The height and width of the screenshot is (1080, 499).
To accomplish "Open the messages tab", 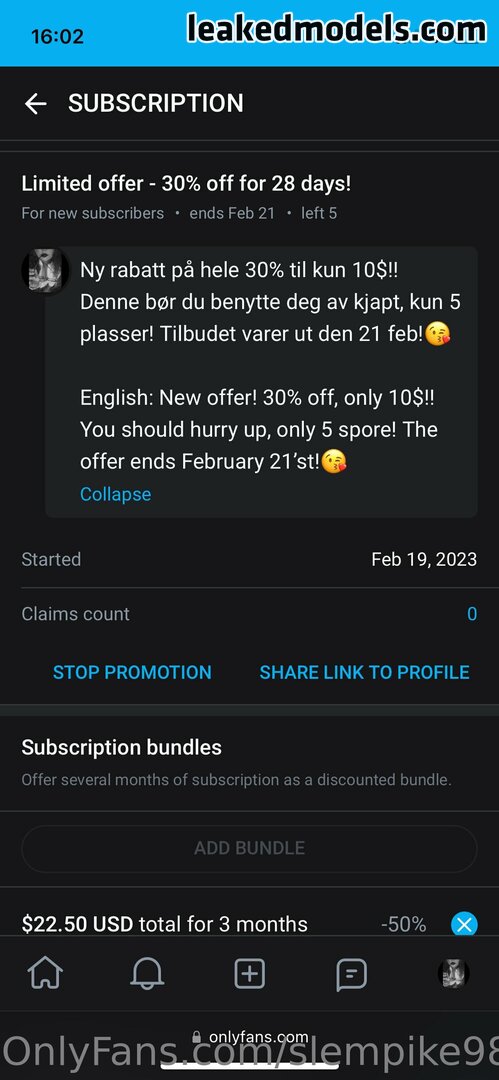I will 352,975.
